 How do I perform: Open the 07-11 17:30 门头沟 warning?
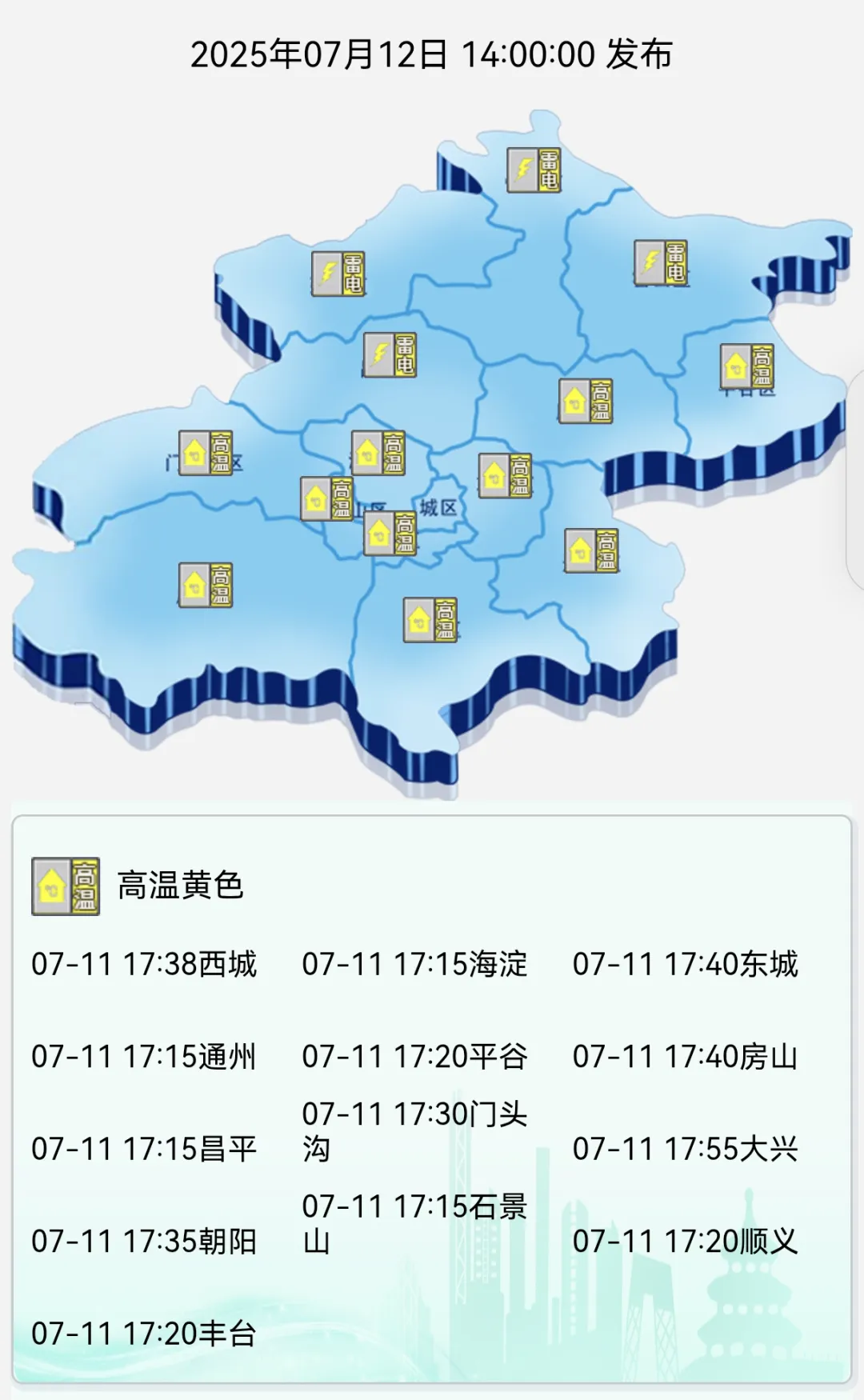point(414,1131)
